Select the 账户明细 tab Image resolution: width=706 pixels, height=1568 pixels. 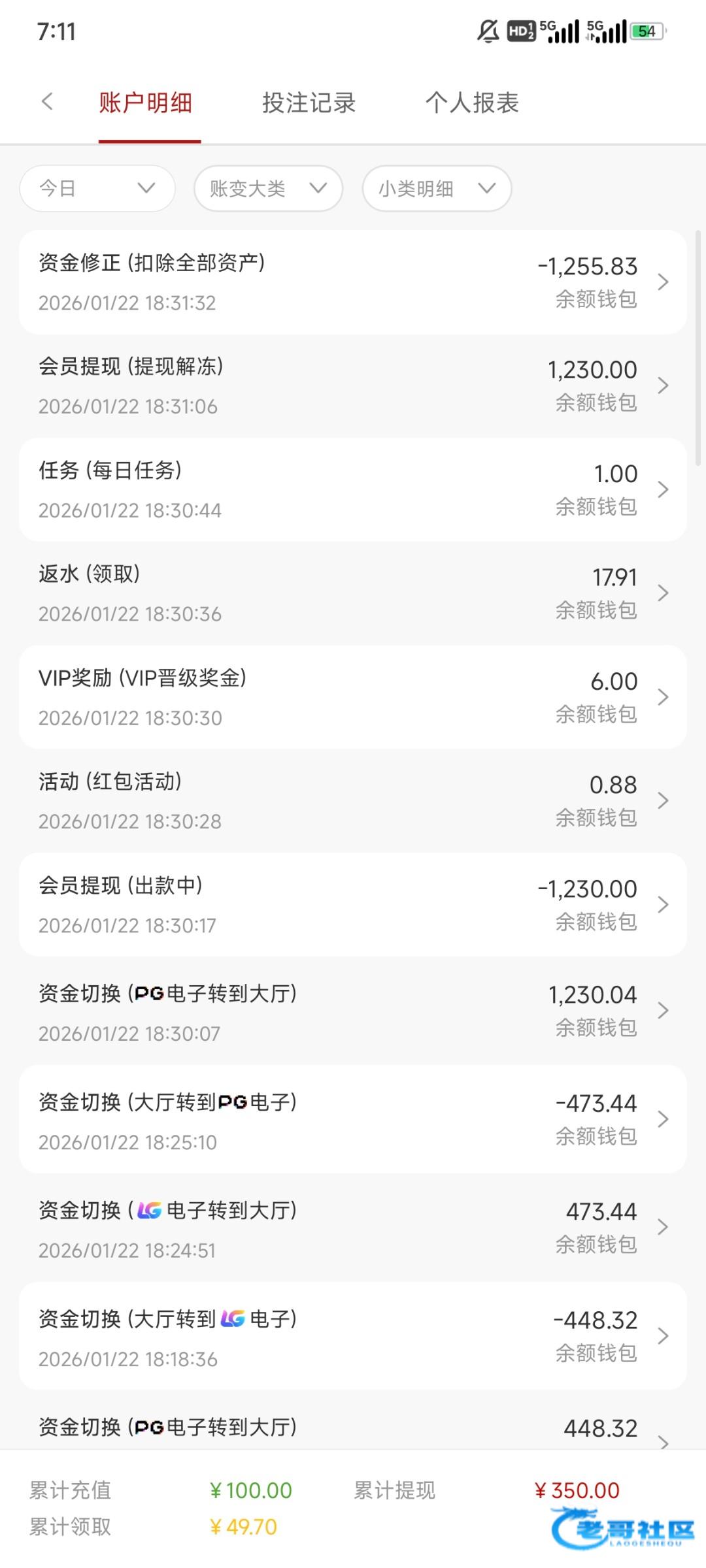(146, 103)
